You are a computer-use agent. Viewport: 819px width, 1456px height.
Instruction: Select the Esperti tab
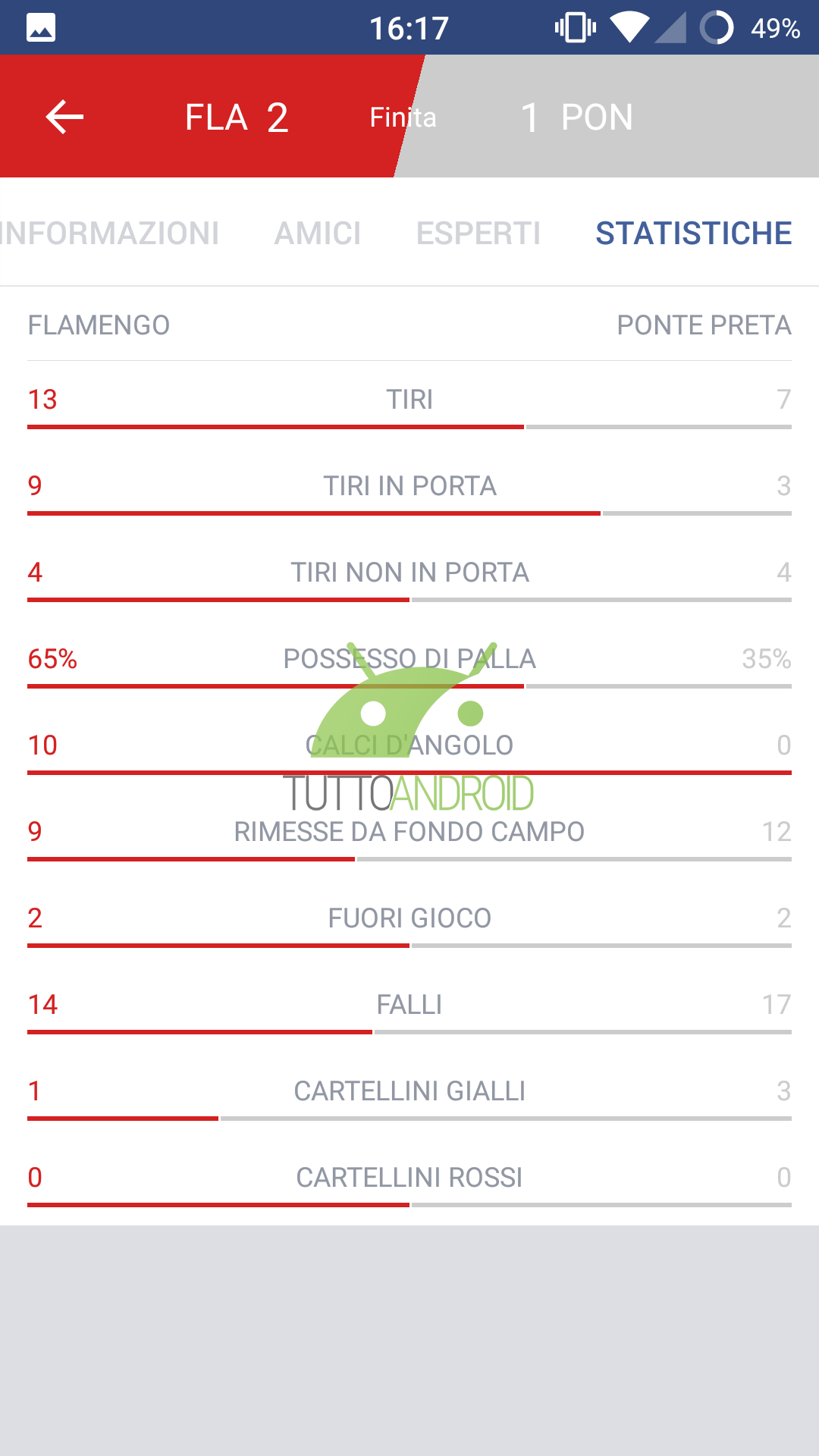(479, 234)
